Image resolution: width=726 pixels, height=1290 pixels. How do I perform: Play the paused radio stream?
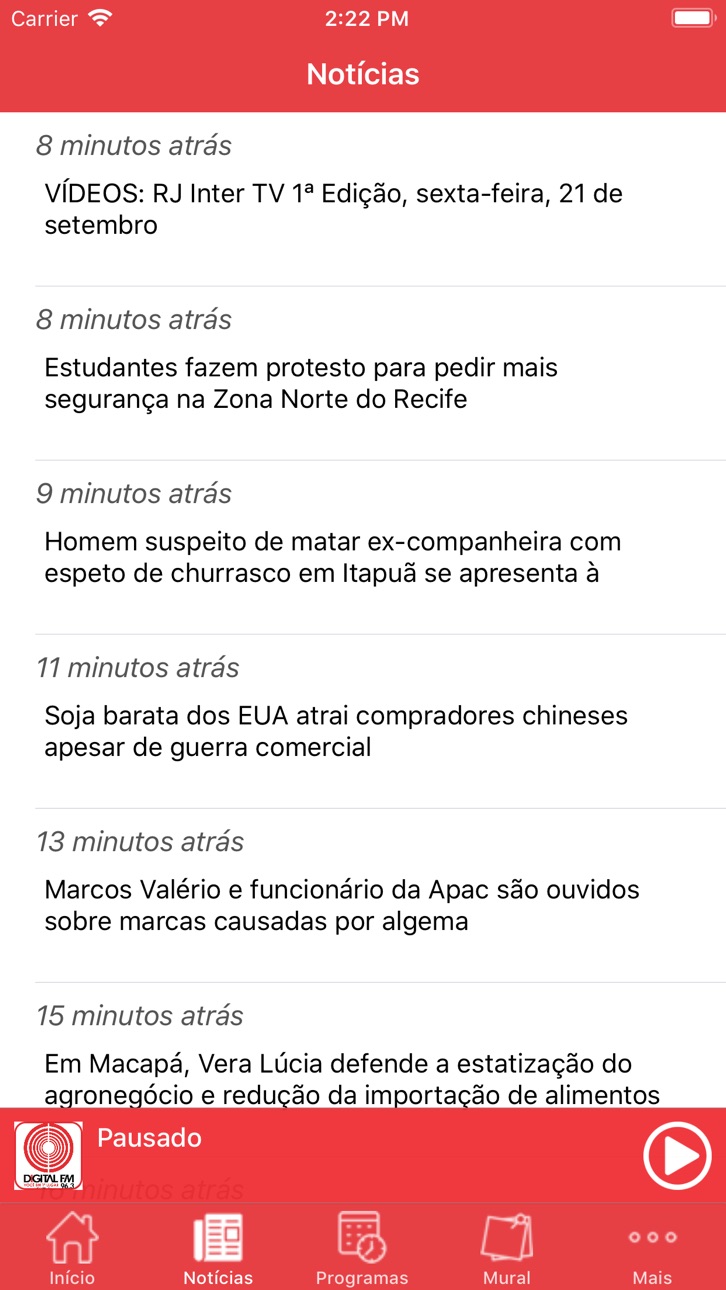click(x=677, y=1156)
